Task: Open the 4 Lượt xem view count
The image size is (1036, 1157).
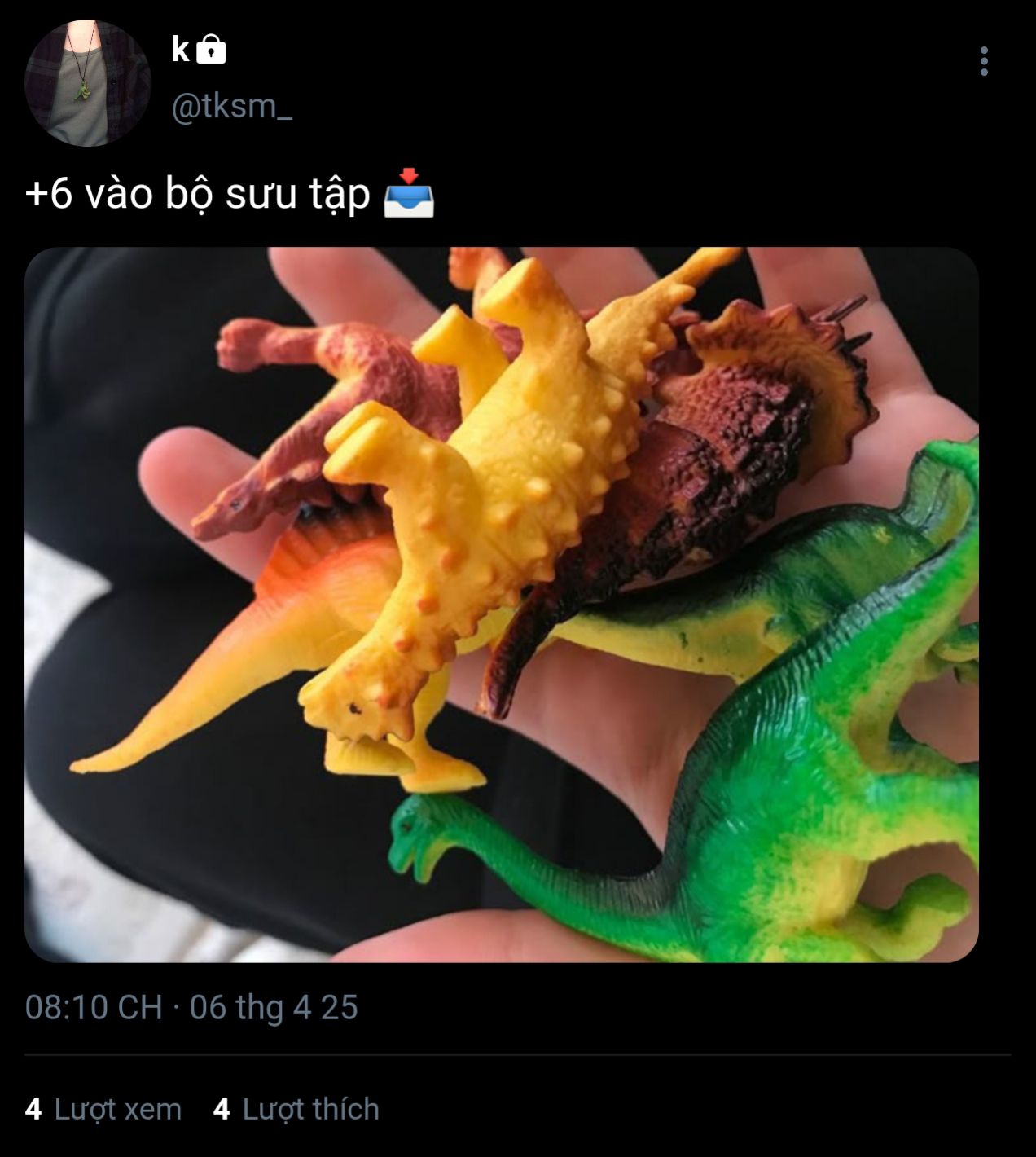Action: pyautogui.click(x=103, y=1109)
